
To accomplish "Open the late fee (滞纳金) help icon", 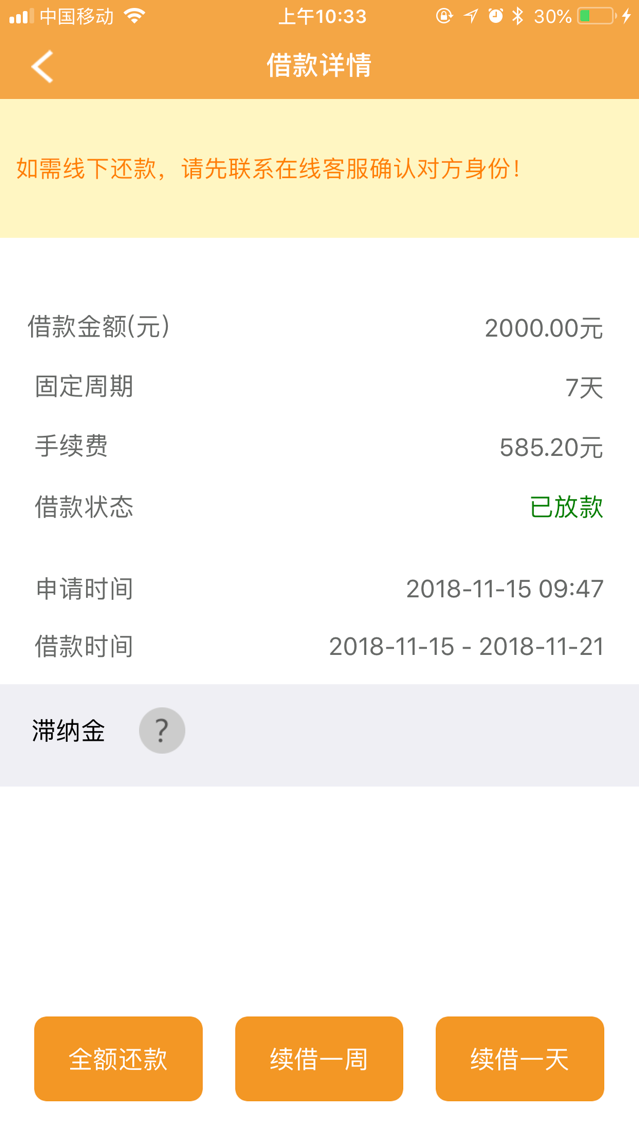I will click(162, 730).
